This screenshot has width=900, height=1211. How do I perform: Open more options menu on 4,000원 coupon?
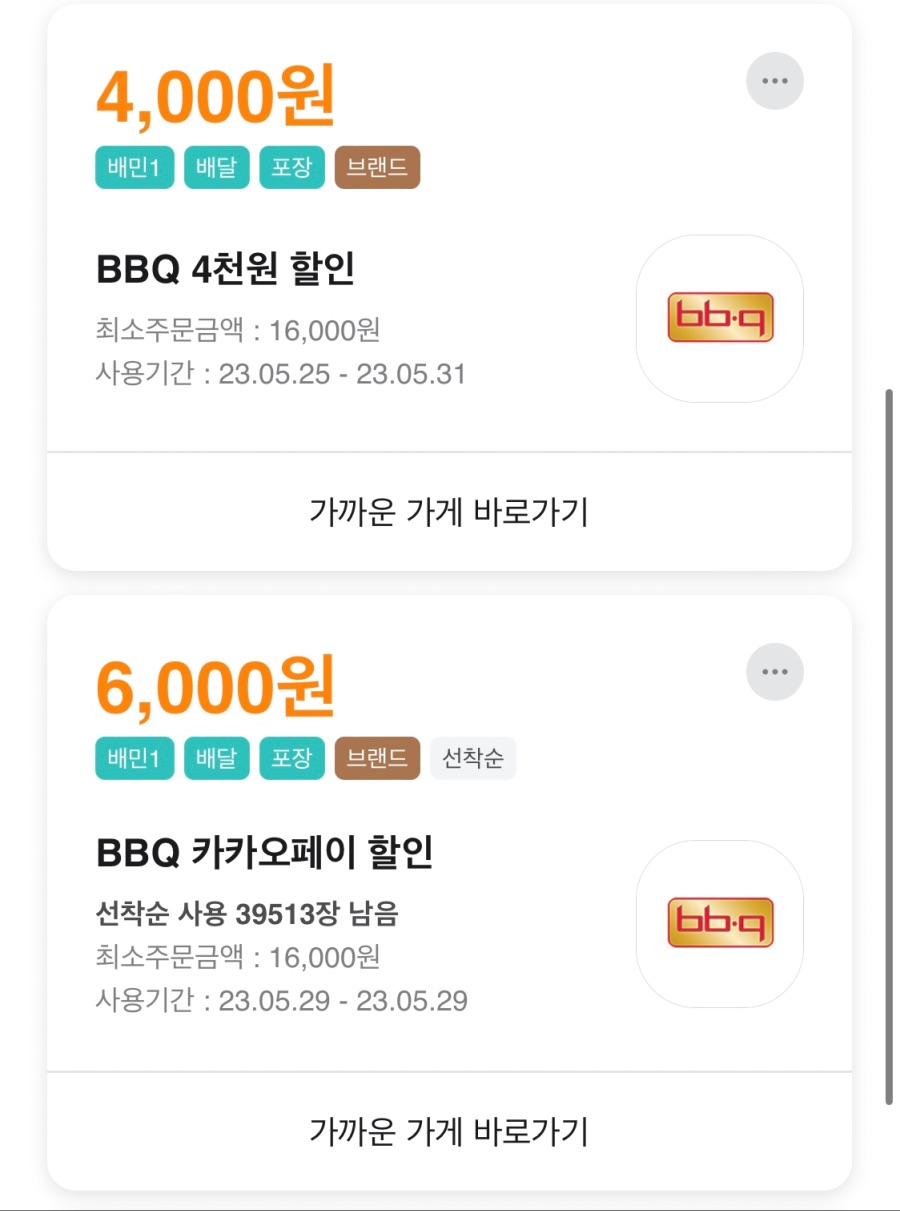click(x=774, y=81)
